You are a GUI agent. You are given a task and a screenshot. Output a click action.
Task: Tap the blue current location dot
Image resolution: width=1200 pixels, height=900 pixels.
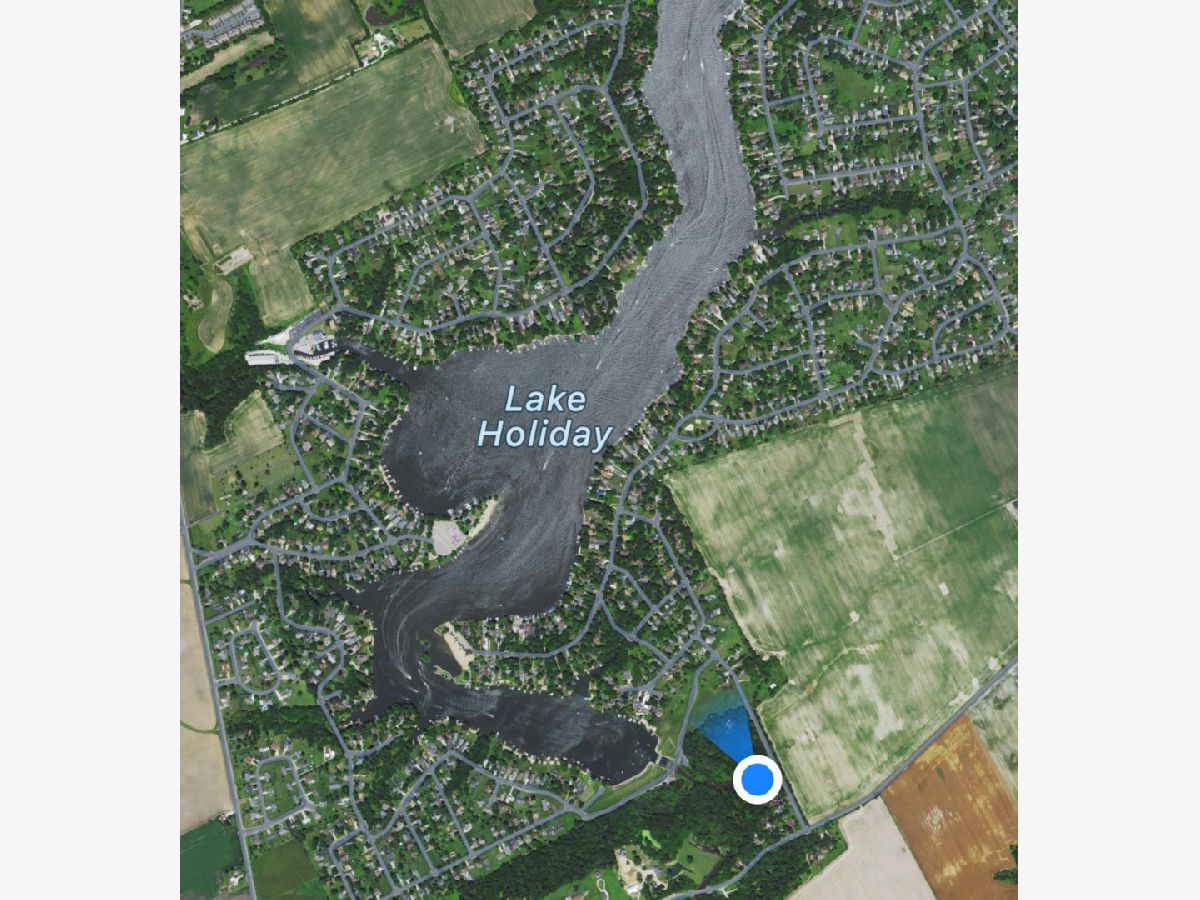click(x=757, y=779)
